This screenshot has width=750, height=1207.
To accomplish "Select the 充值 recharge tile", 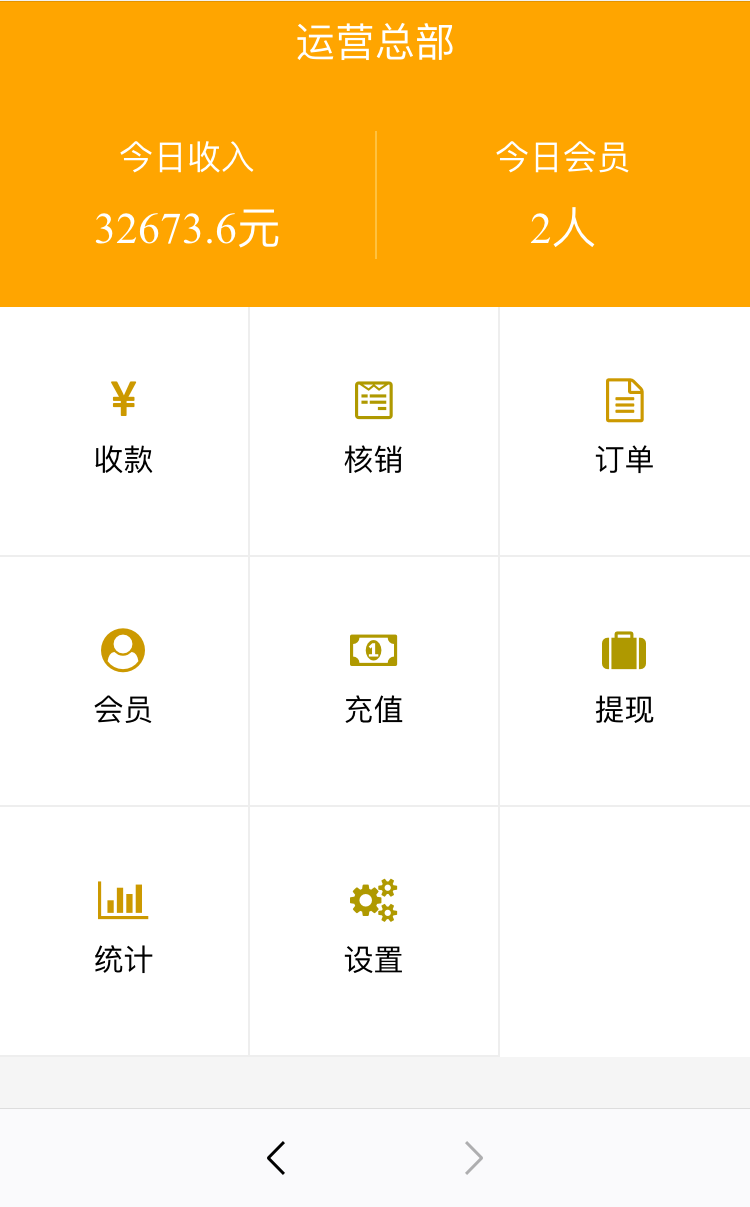I will coord(373,680).
